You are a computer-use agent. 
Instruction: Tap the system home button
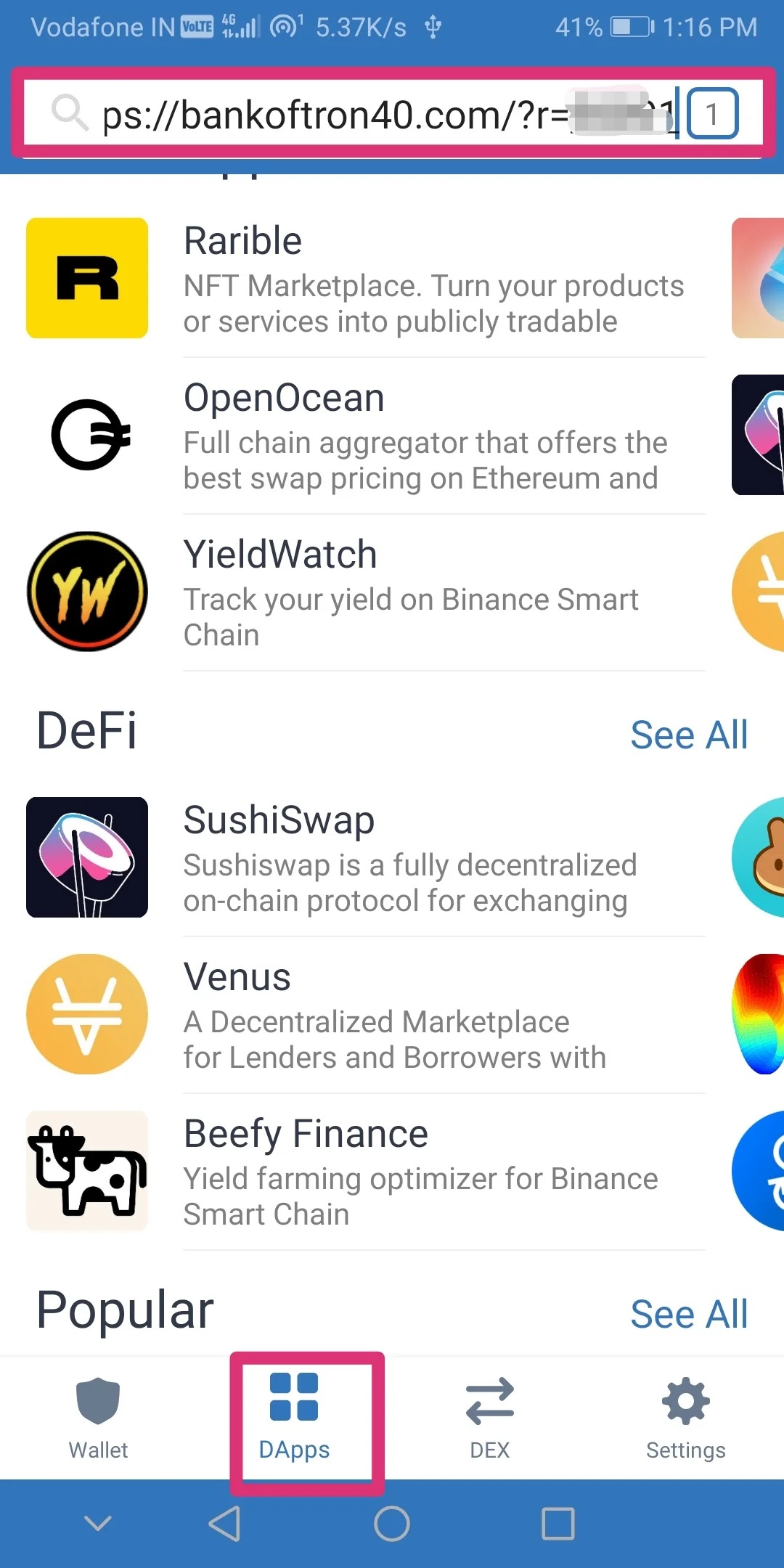click(392, 1523)
